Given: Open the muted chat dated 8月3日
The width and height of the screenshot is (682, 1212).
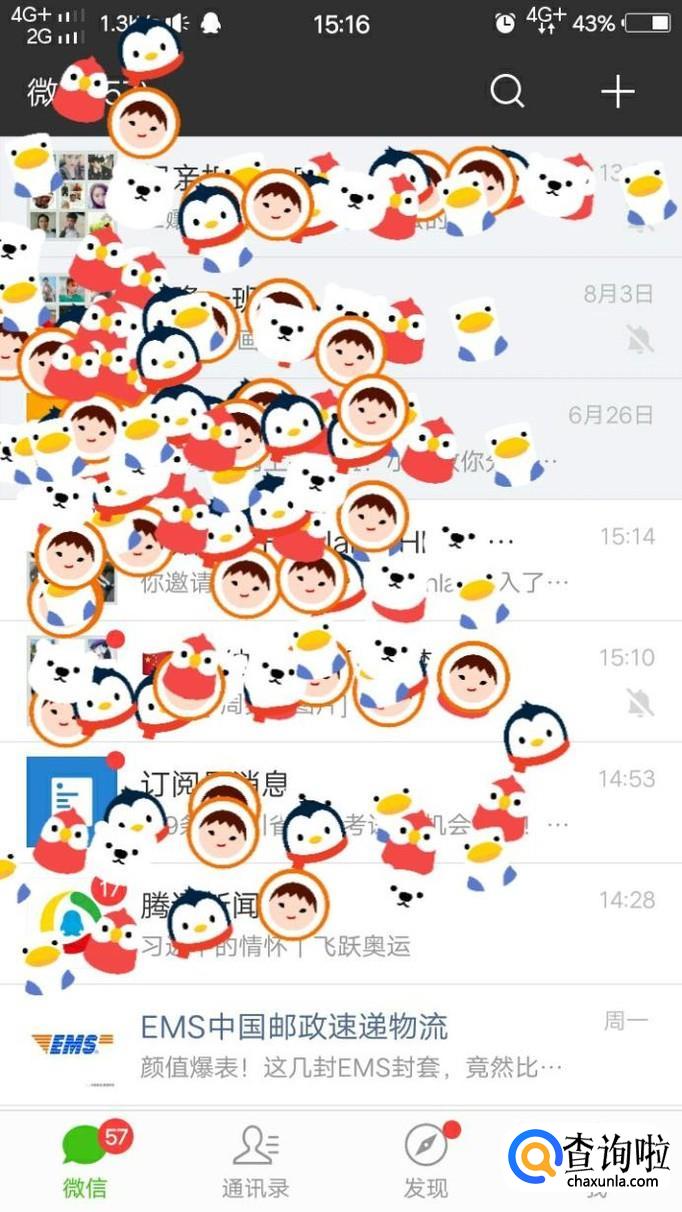Looking at the screenshot, I should [341, 317].
